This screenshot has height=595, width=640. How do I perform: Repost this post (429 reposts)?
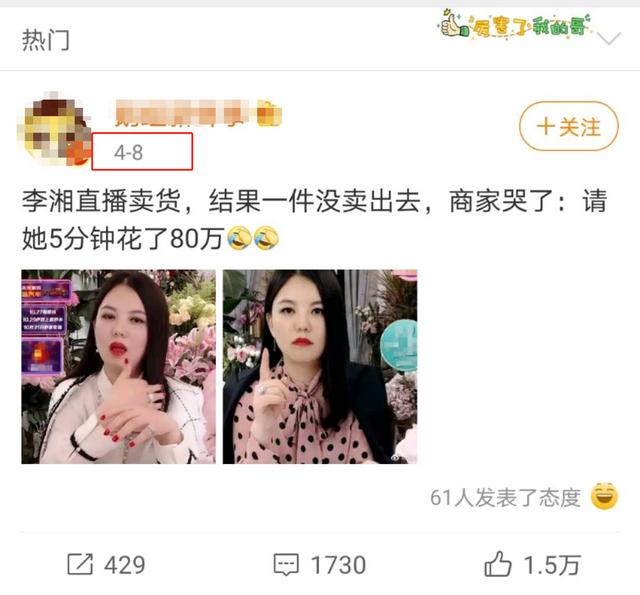point(106,564)
